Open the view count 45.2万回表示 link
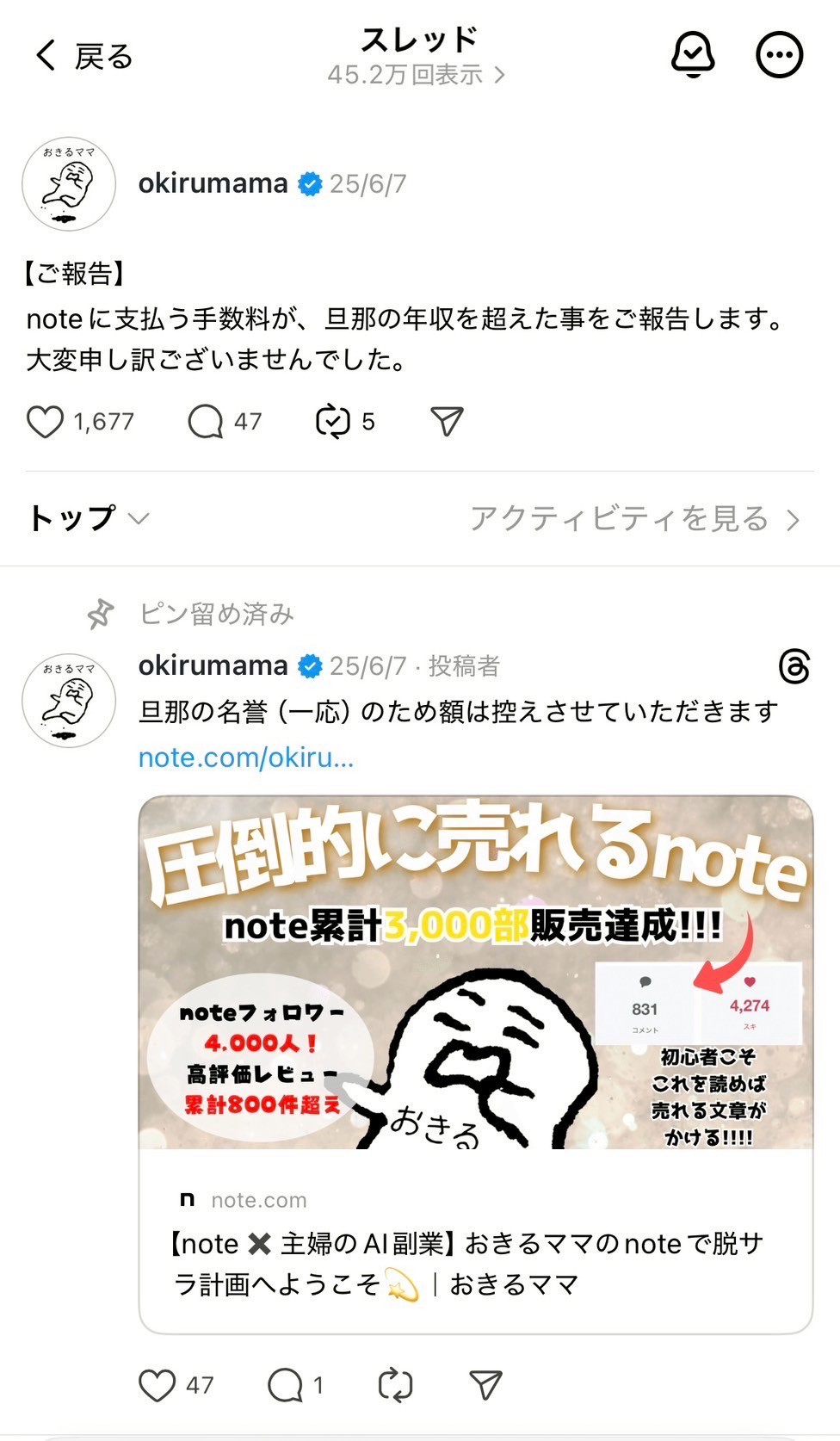 point(417,75)
